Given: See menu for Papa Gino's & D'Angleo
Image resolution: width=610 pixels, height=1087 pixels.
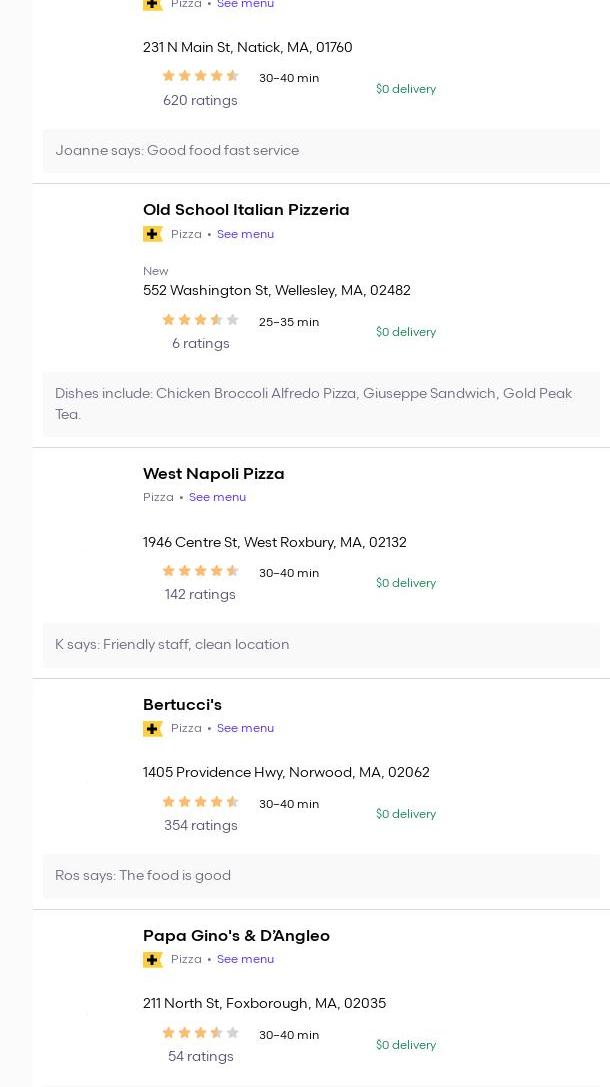Looking at the screenshot, I should pos(245,959).
